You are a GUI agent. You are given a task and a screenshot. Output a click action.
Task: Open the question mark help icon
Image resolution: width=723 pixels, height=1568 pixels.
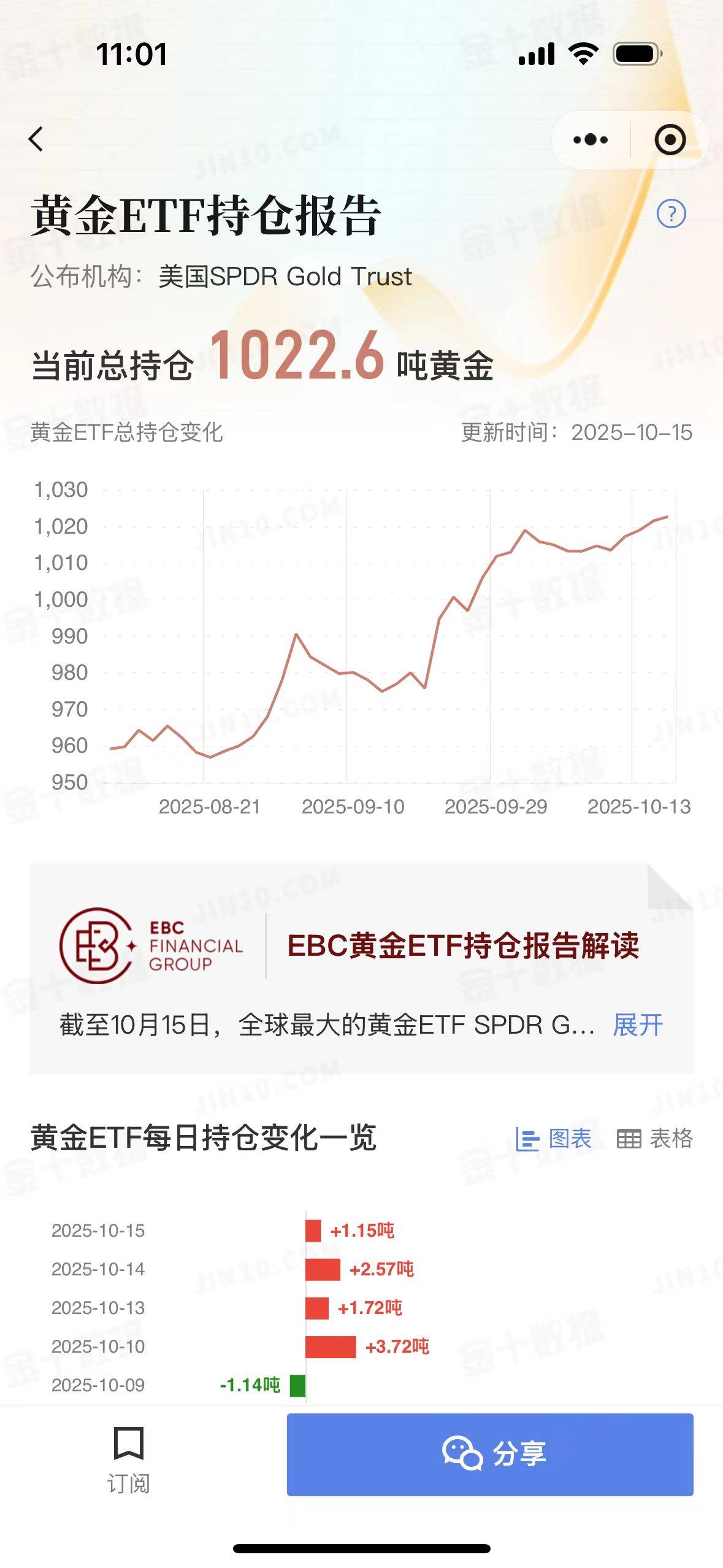[x=671, y=214]
